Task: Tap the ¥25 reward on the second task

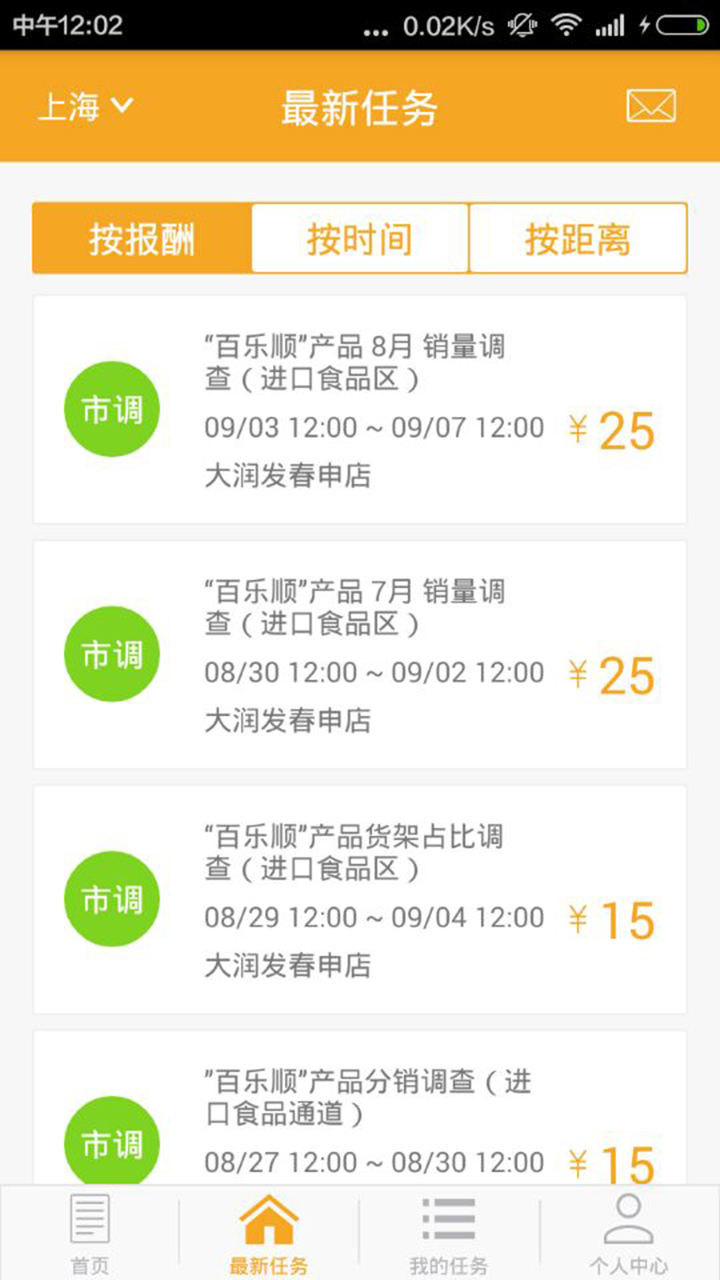Action: (617, 675)
